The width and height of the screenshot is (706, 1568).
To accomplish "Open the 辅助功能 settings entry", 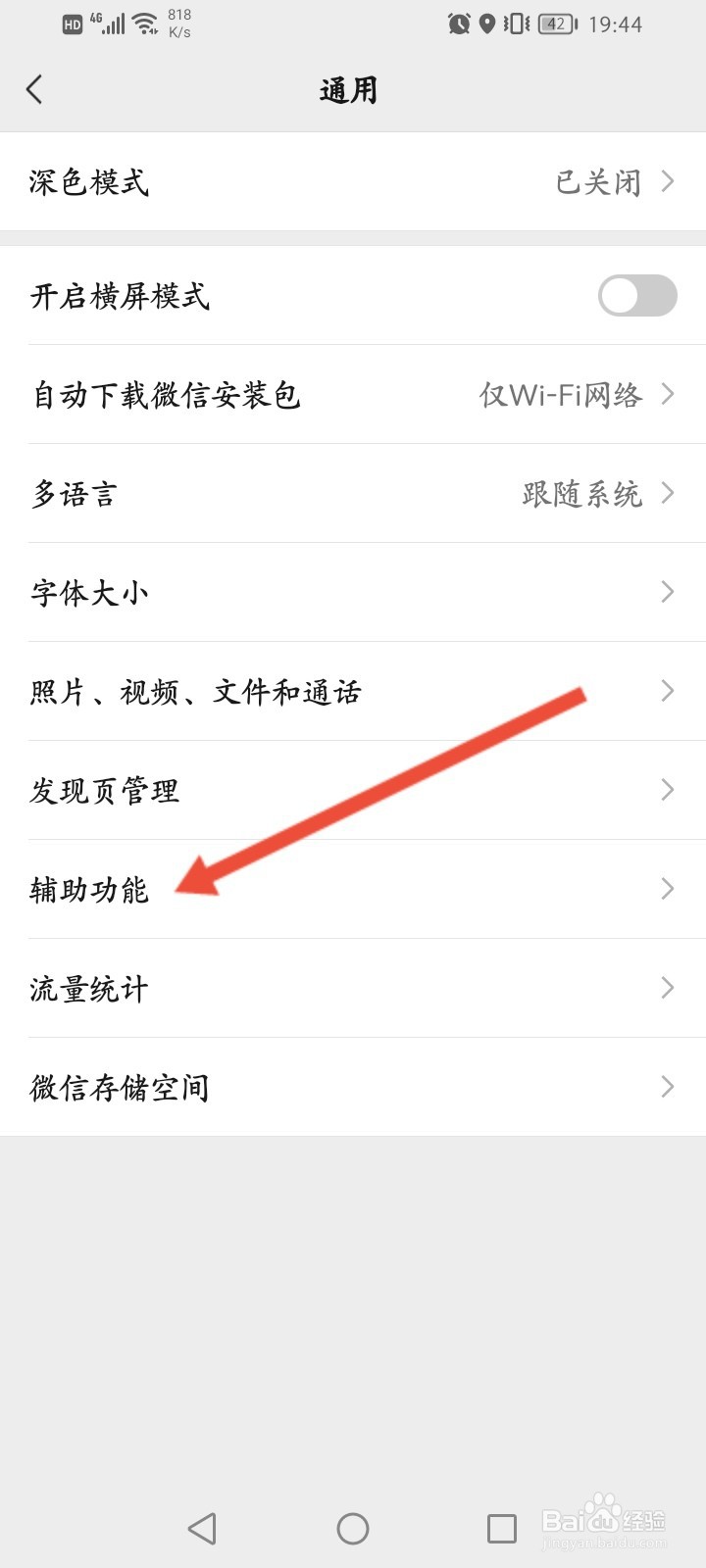I will click(x=353, y=889).
